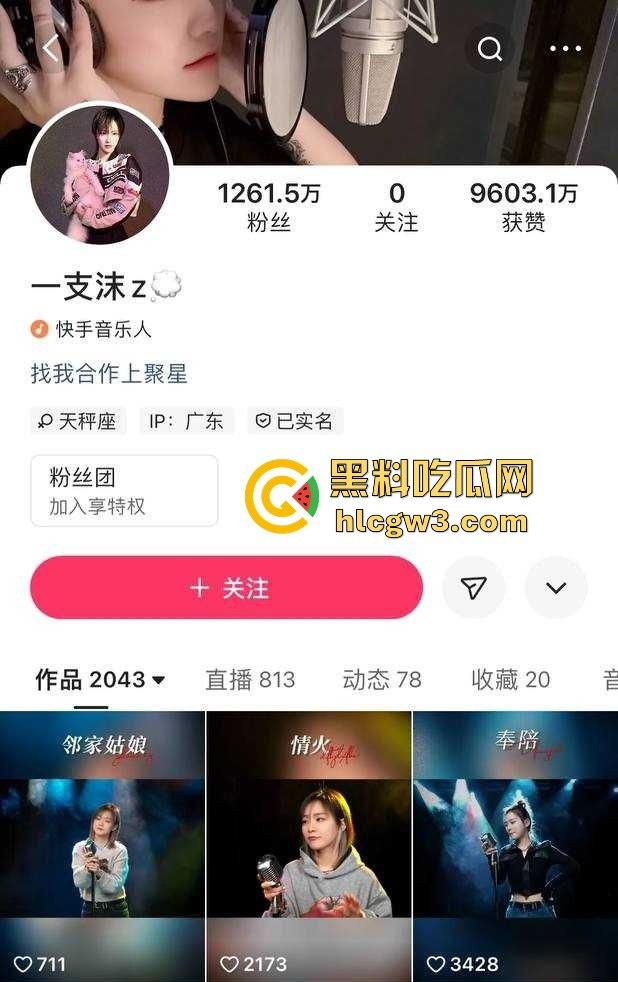Open the three-dot overflow menu
Viewport: 618px width, 982px height.
[x=565, y=48]
